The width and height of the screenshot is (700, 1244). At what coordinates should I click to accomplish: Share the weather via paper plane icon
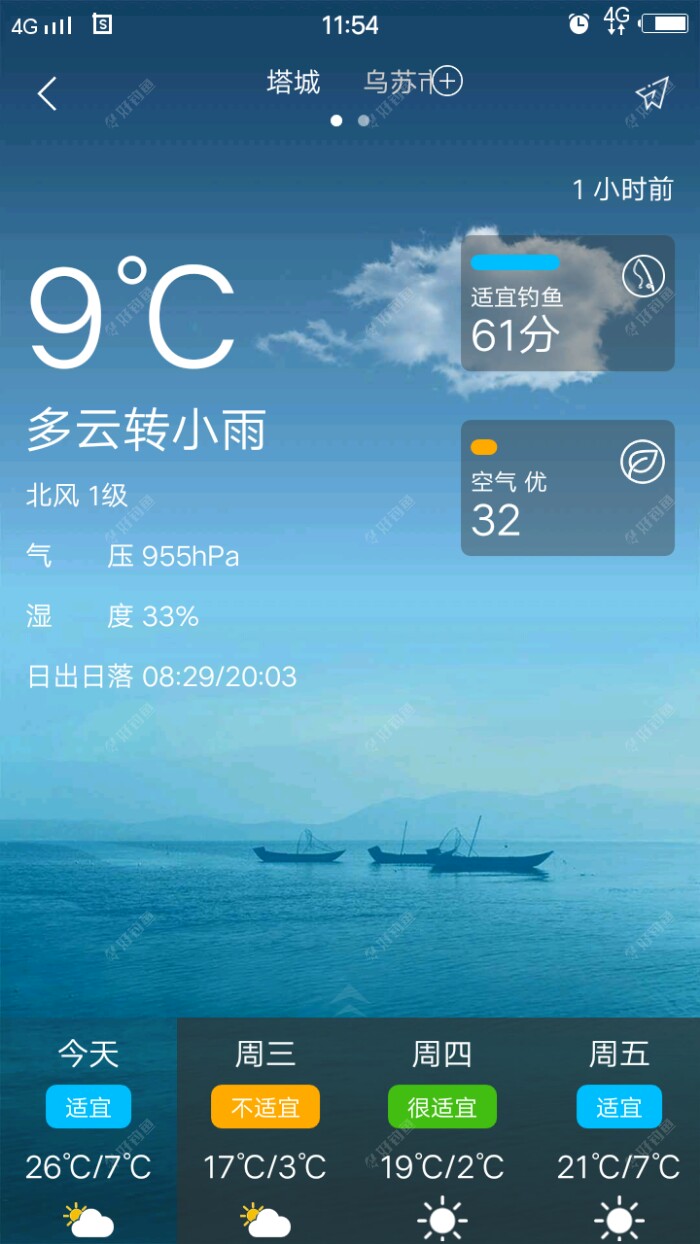(x=651, y=94)
